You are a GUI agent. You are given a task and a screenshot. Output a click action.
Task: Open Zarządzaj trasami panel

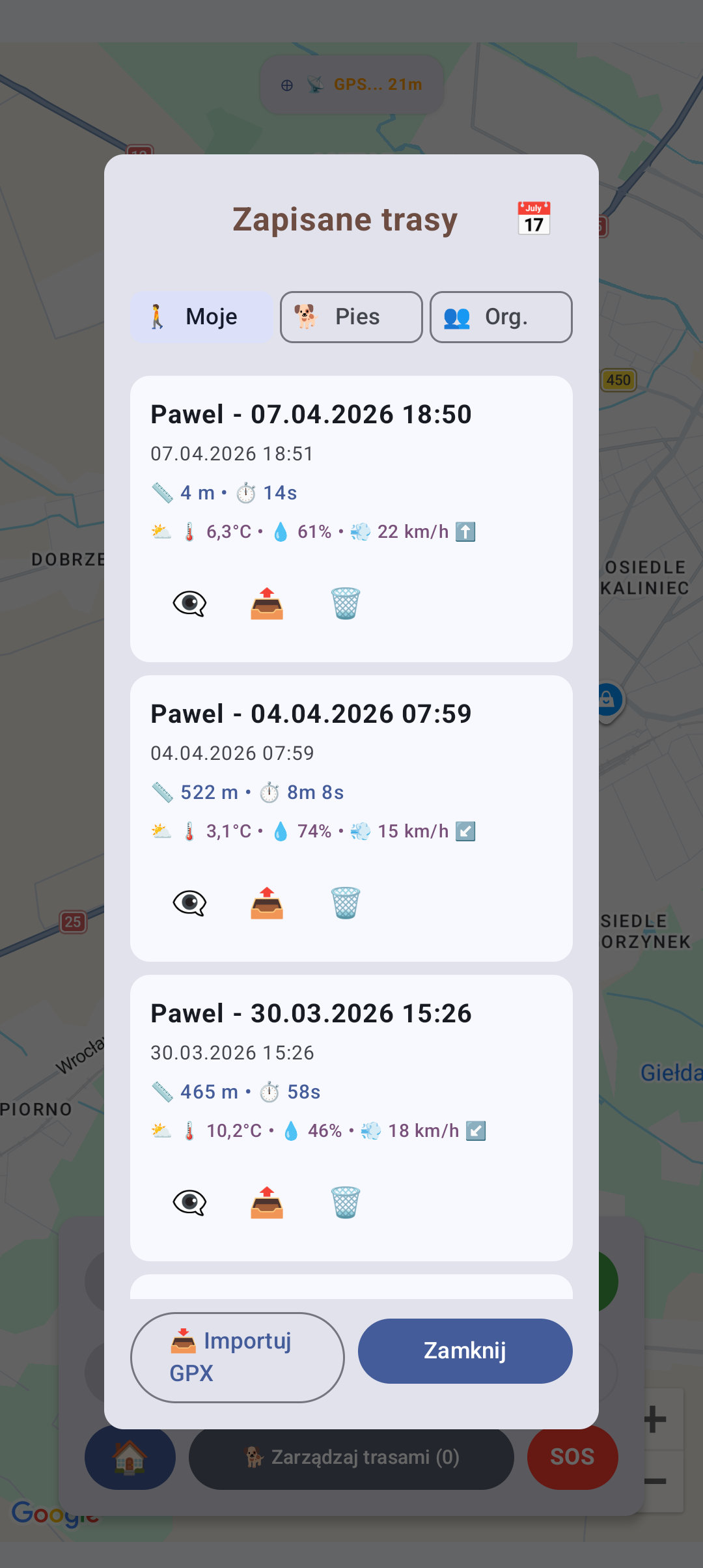coord(351,1458)
